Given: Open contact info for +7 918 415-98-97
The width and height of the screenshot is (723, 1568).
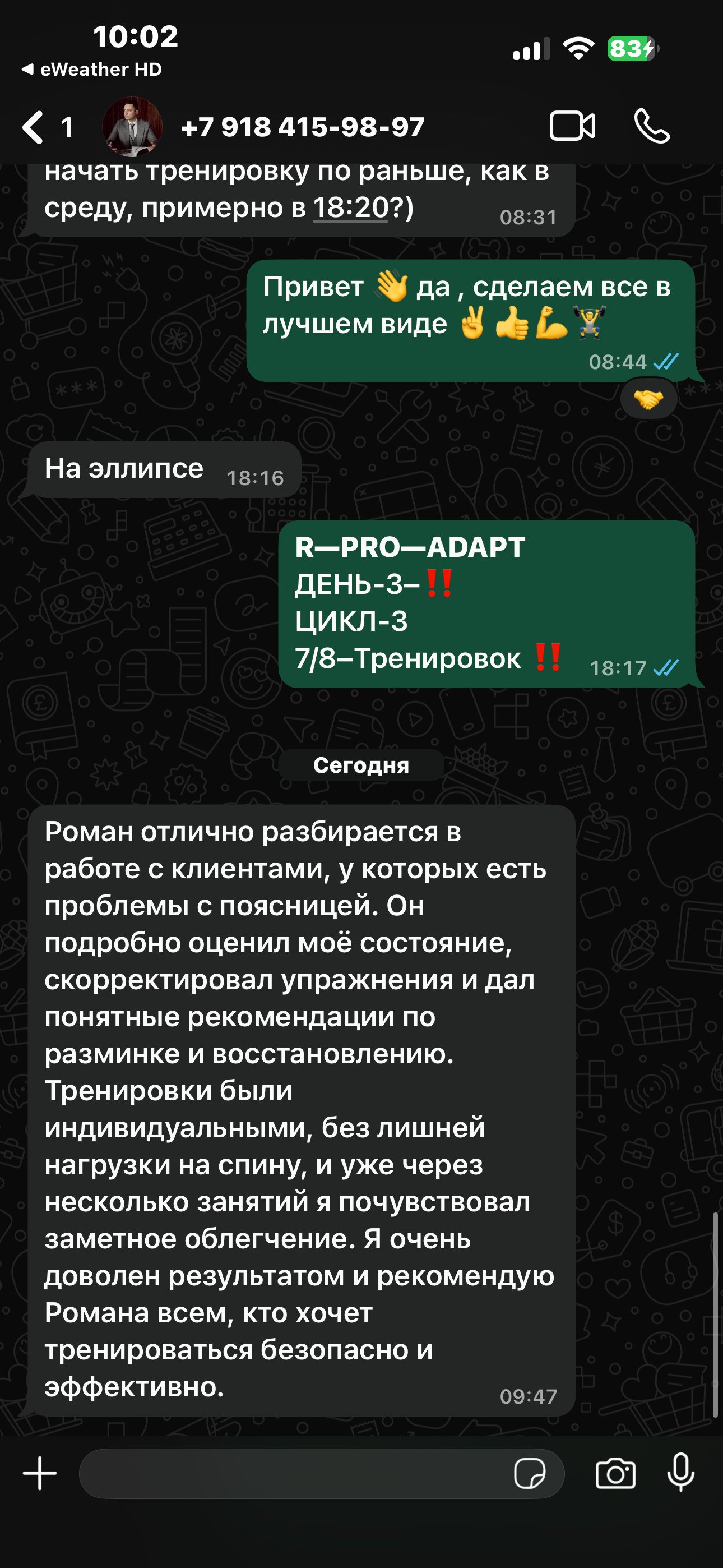Looking at the screenshot, I should click(303, 127).
